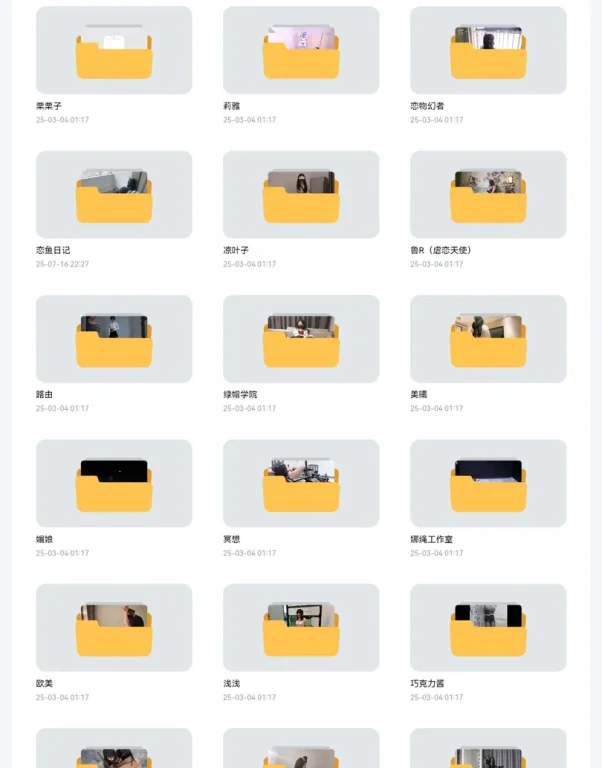The image size is (602, 768).
Task: Open the 冥想 folder
Action: [x=301, y=483]
